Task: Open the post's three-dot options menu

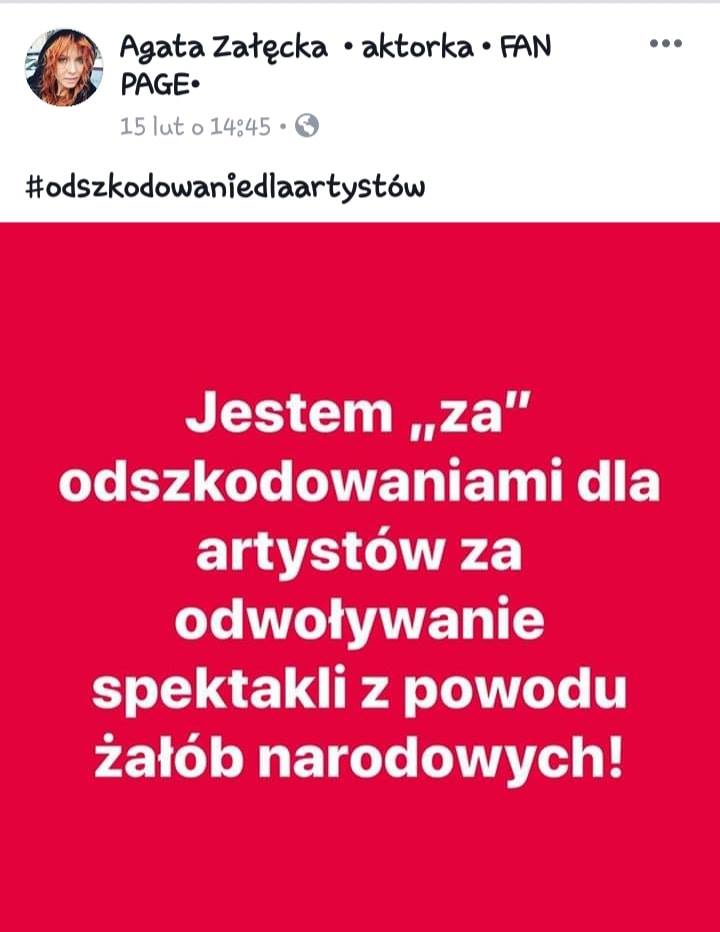Action: pos(665,44)
